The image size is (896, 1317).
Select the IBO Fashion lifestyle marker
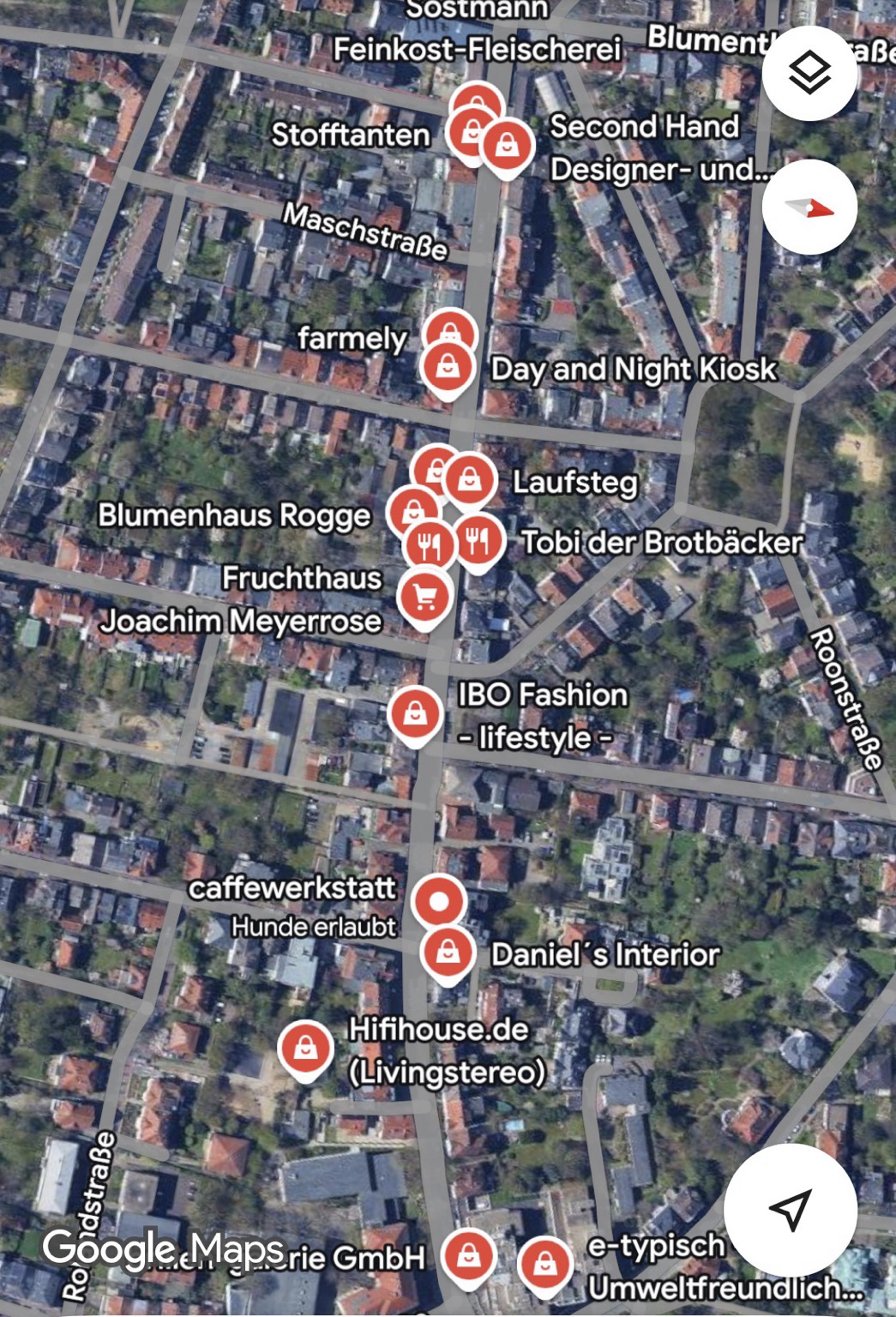tap(415, 713)
